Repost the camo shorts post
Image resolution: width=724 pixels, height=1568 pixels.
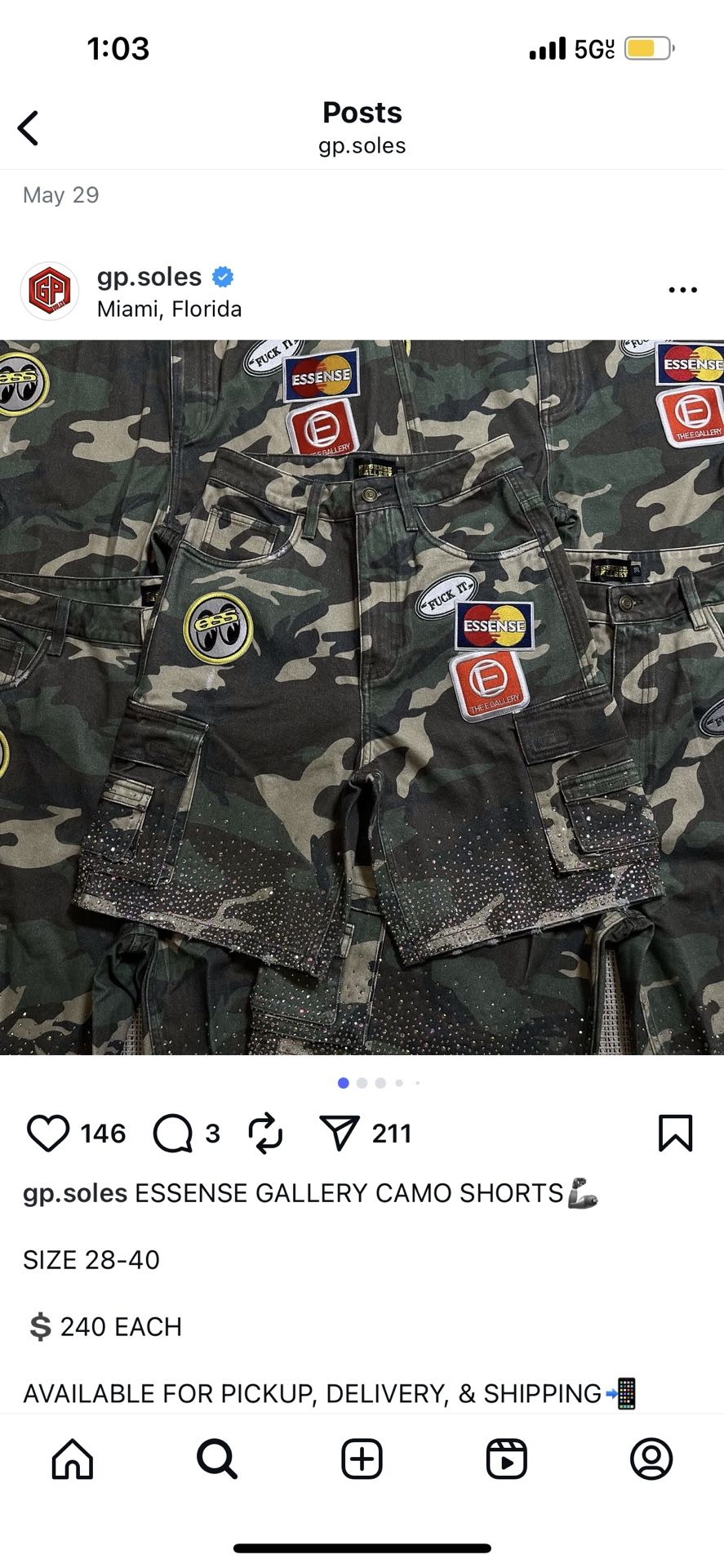click(x=265, y=1134)
